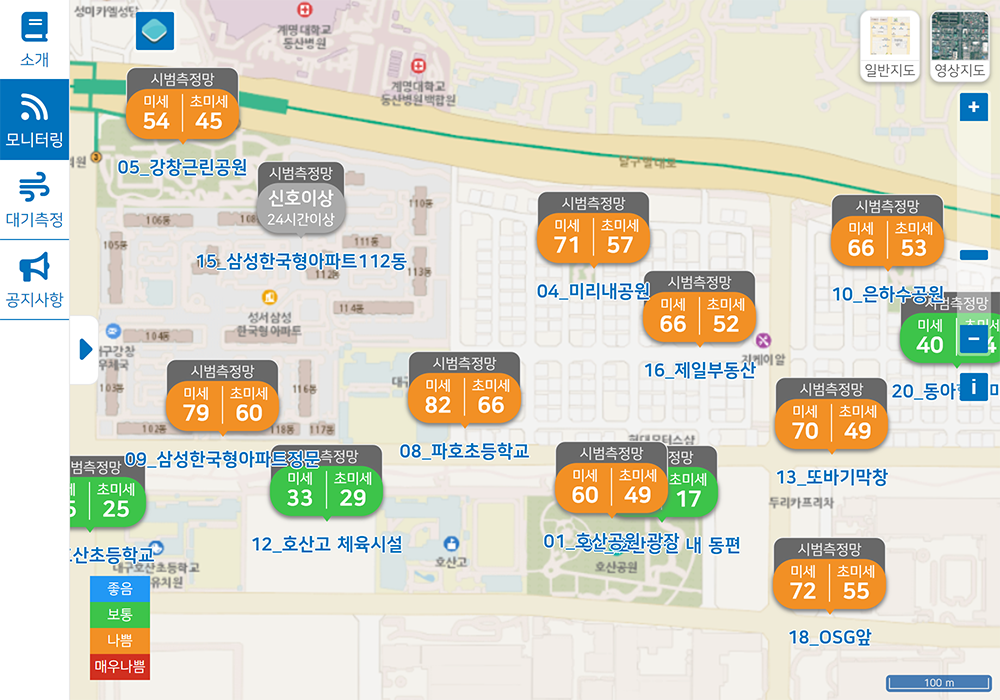This screenshot has width=1000, height=700.
Task: Open the 대기측정 section
Action: 34,199
